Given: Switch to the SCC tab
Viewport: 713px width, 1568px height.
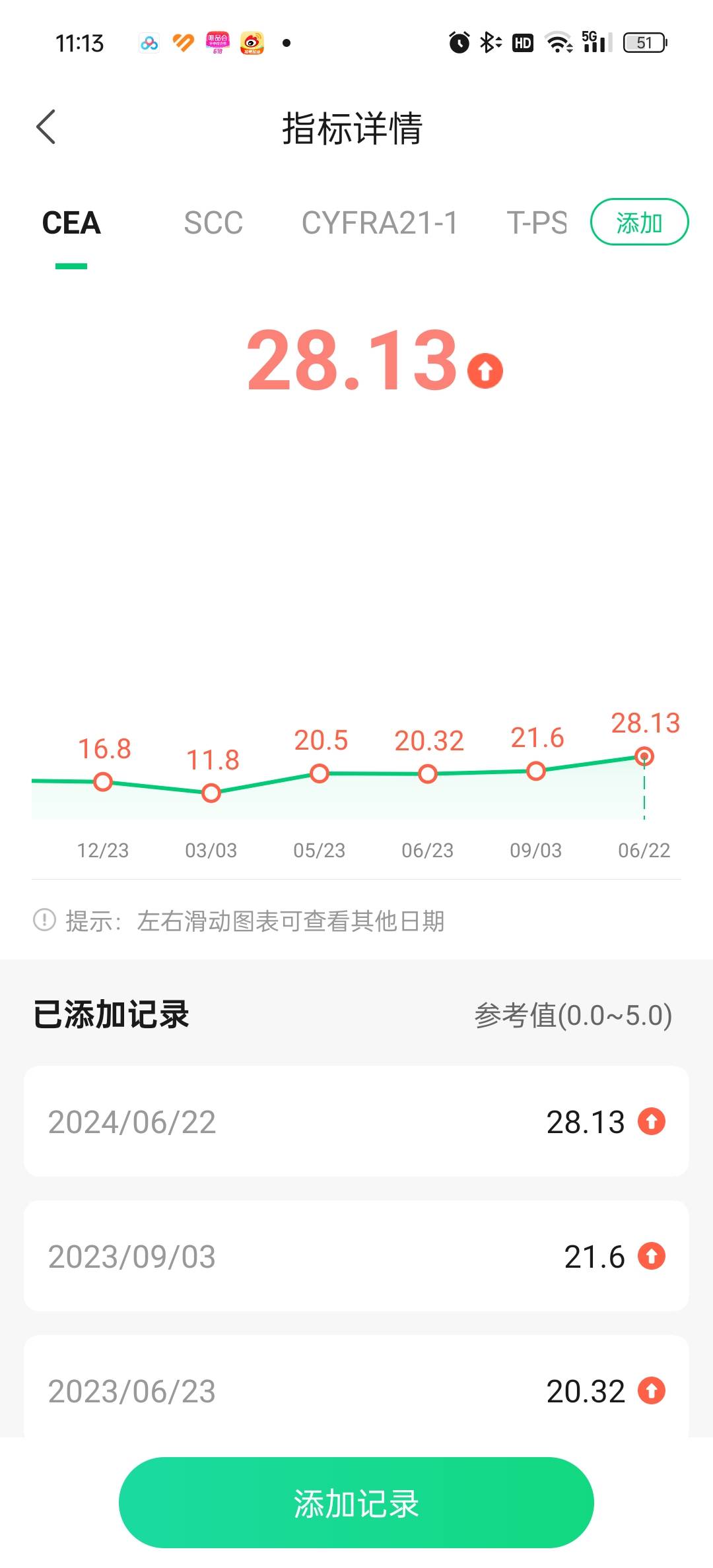Looking at the screenshot, I should [213, 222].
